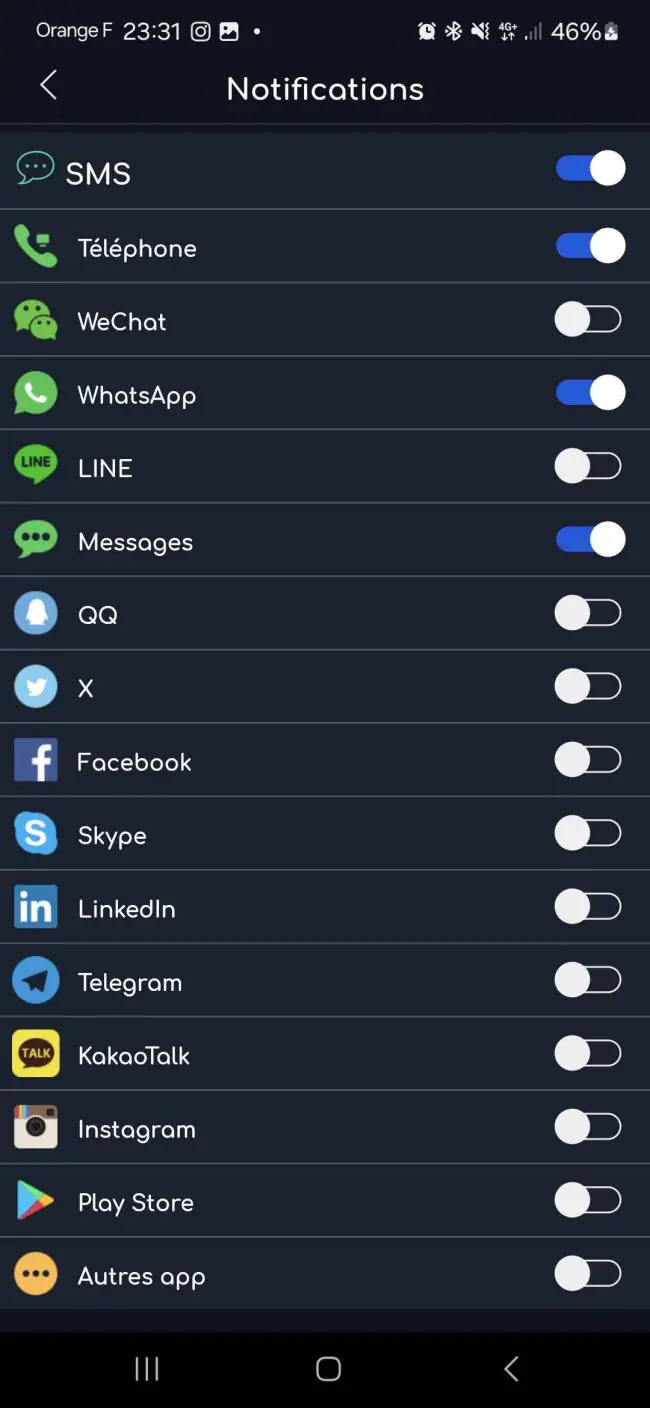Switch on Autres app notifications
The width and height of the screenshot is (650, 1408).
point(589,1274)
